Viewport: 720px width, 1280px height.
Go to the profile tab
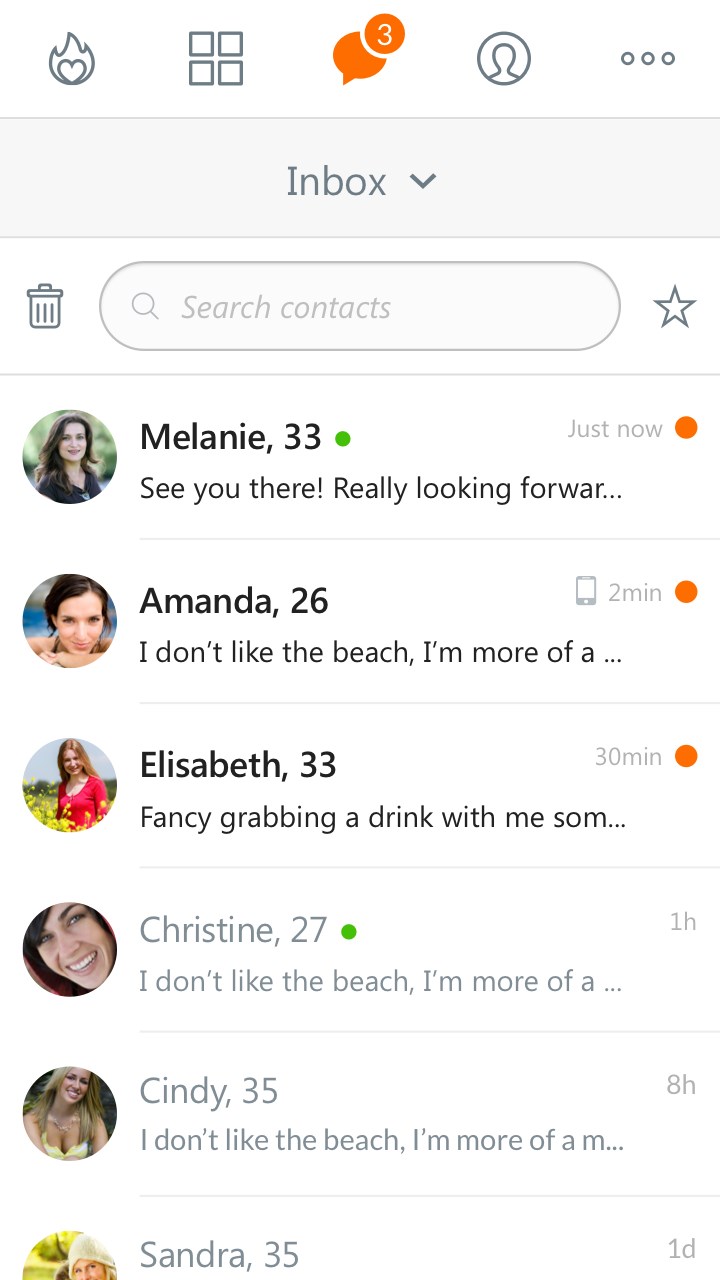pos(504,59)
